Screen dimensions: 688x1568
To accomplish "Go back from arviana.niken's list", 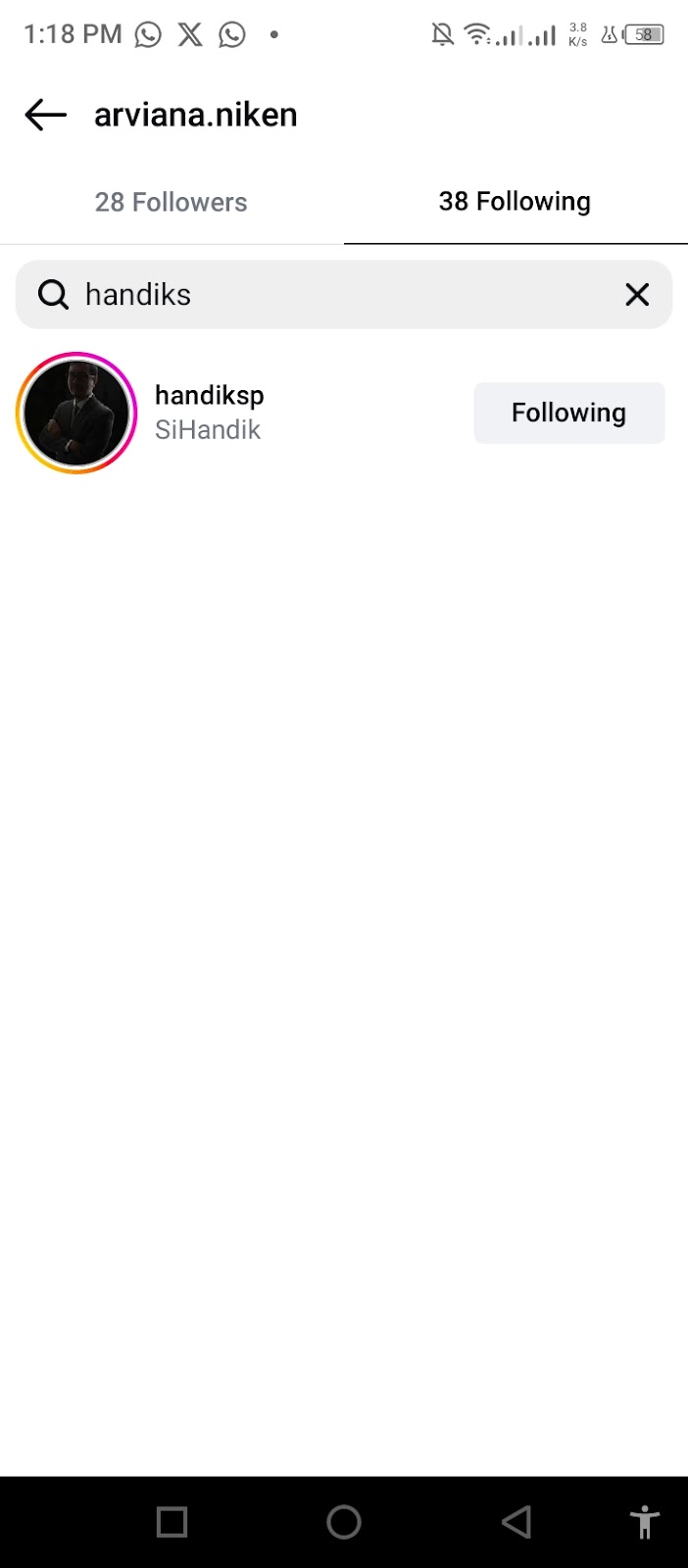I will pos(45,115).
